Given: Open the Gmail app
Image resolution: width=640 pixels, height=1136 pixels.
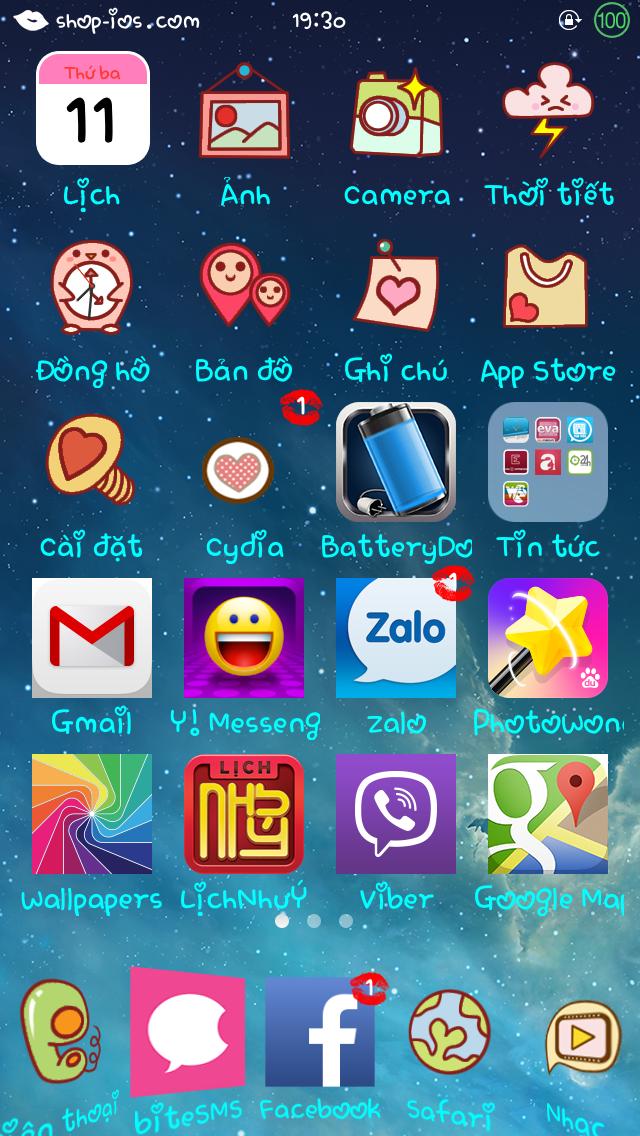Looking at the screenshot, I should click(92, 638).
